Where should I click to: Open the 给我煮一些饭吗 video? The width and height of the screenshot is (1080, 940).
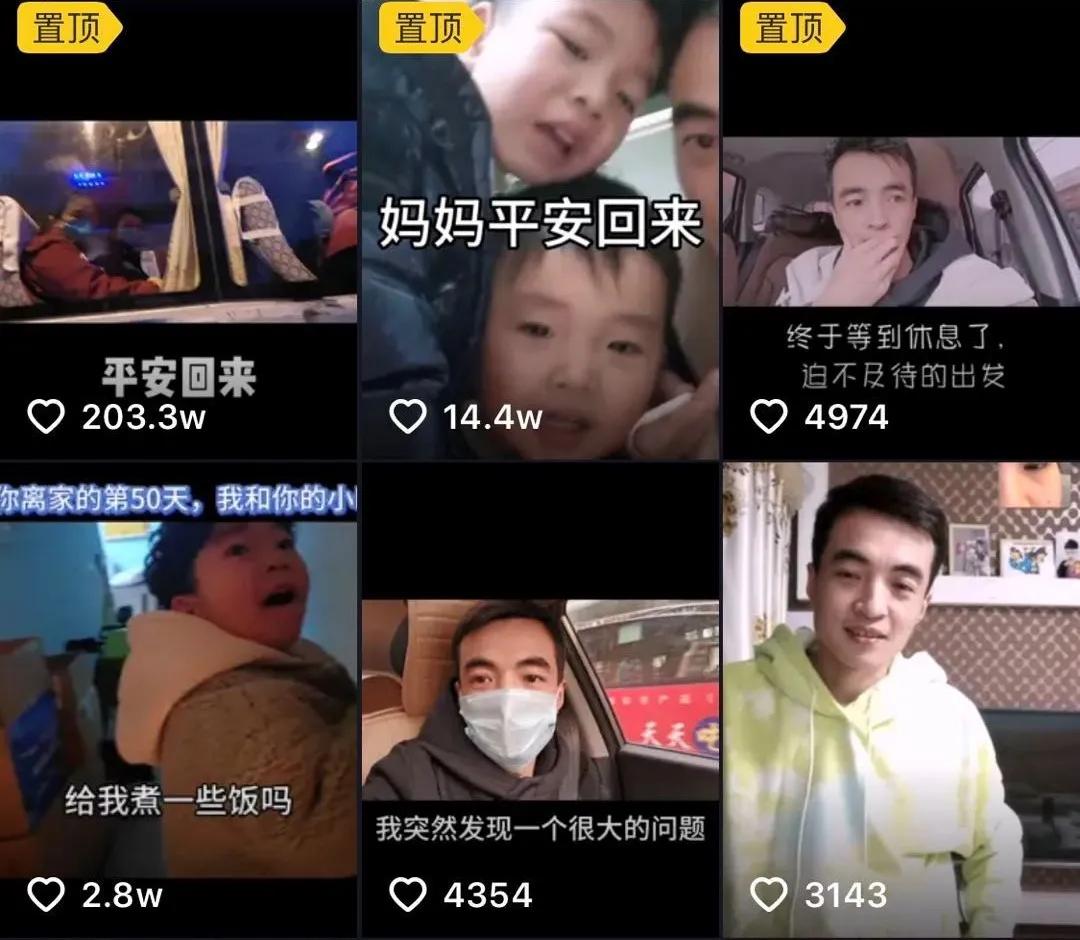178,700
